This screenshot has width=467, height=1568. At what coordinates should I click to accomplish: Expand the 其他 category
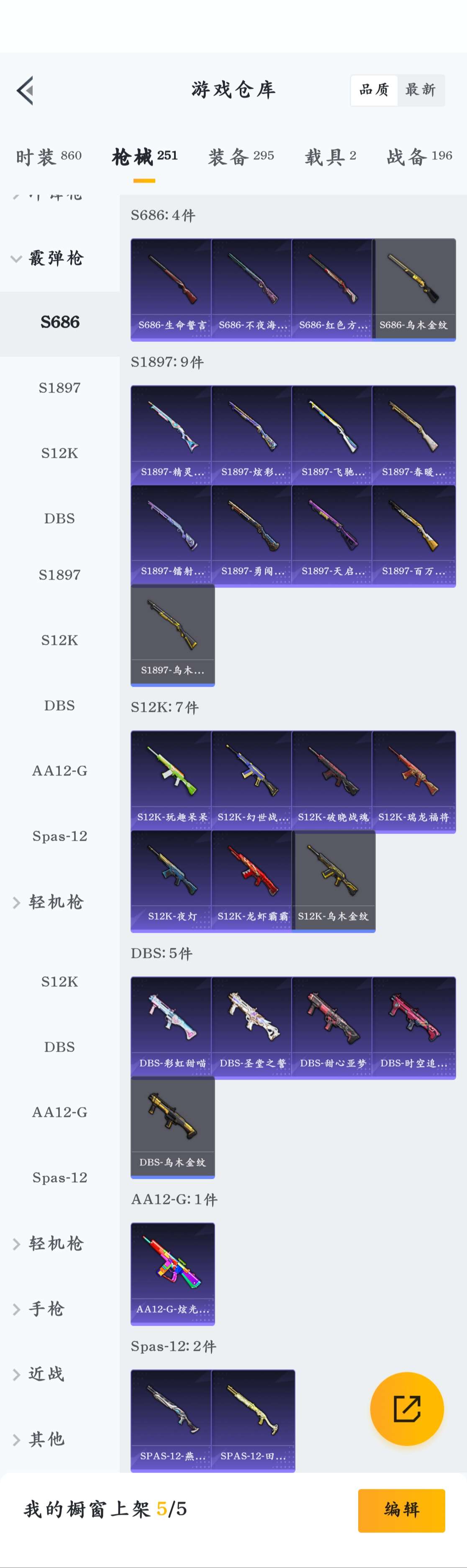click(46, 1439)
